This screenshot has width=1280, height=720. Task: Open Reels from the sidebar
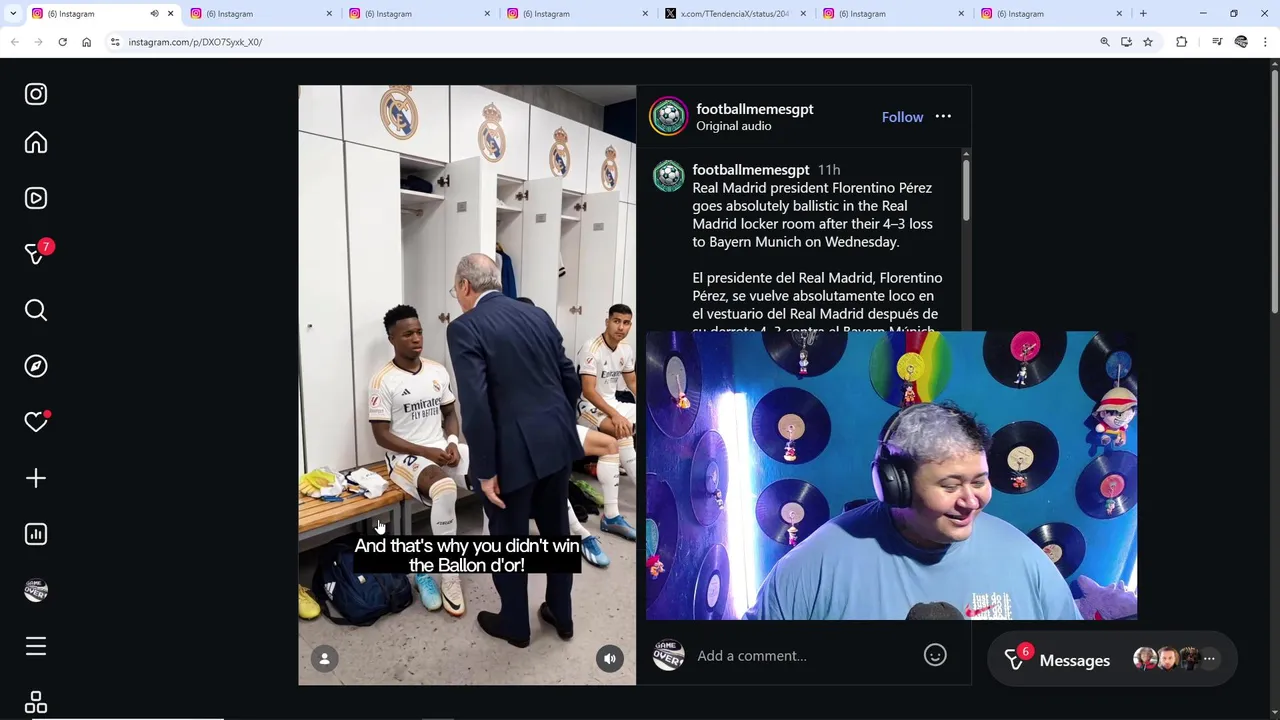(x=36, y=198)
